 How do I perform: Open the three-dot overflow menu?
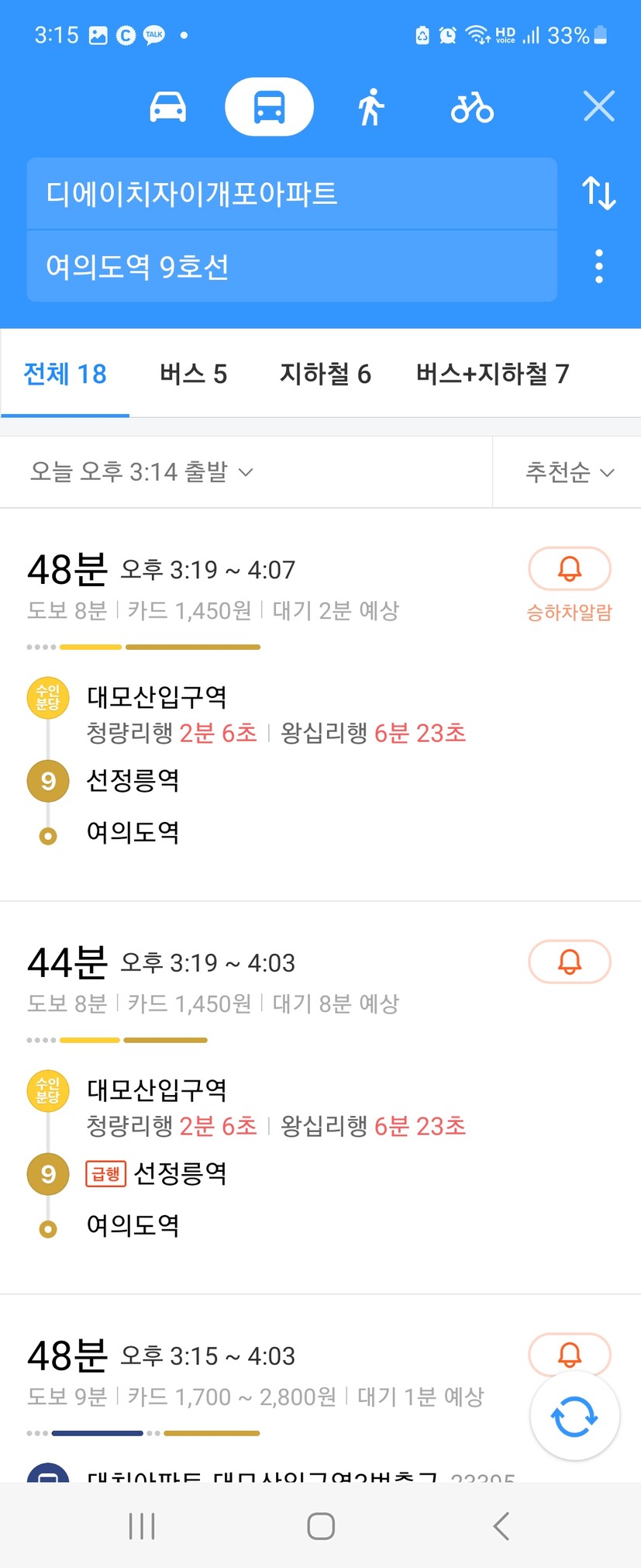[x=598, y=267]
